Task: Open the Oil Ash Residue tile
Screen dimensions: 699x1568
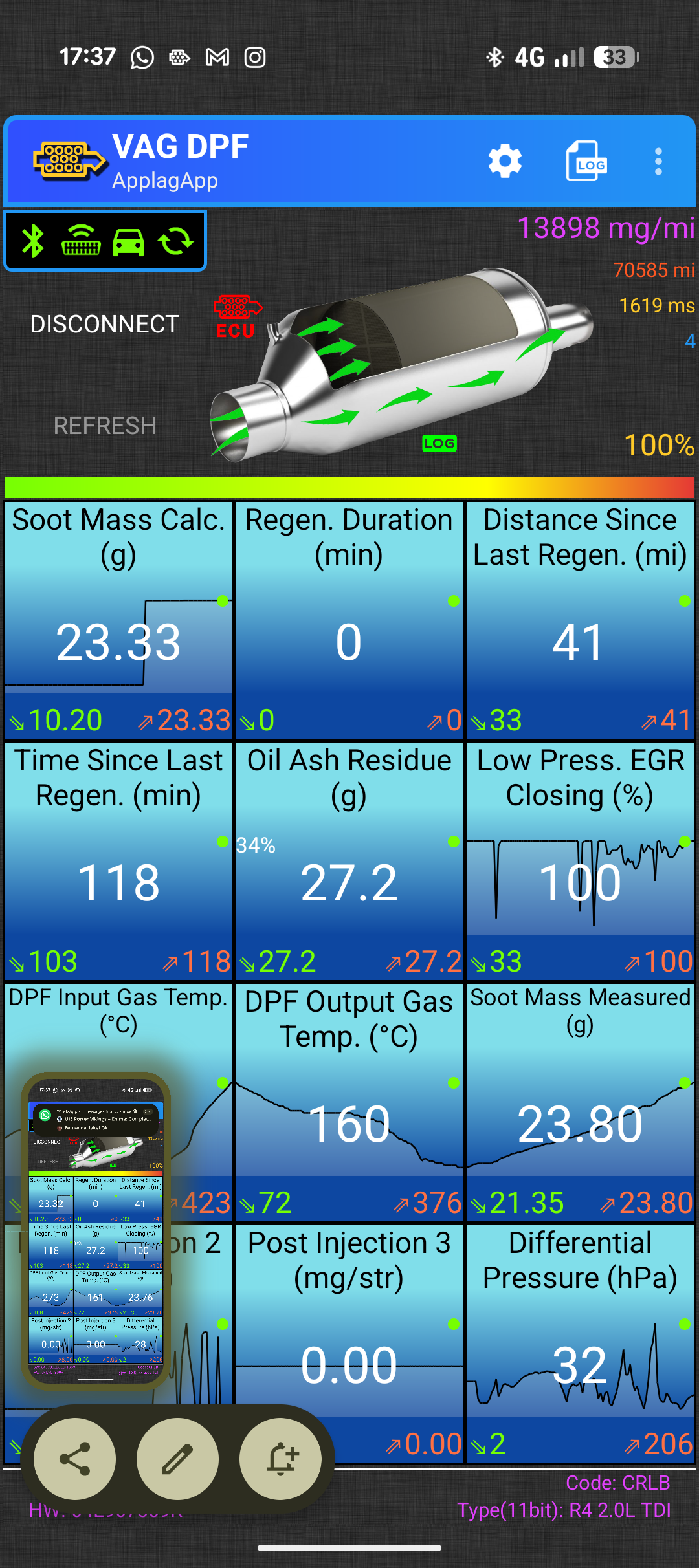Action: coord(349,861)
